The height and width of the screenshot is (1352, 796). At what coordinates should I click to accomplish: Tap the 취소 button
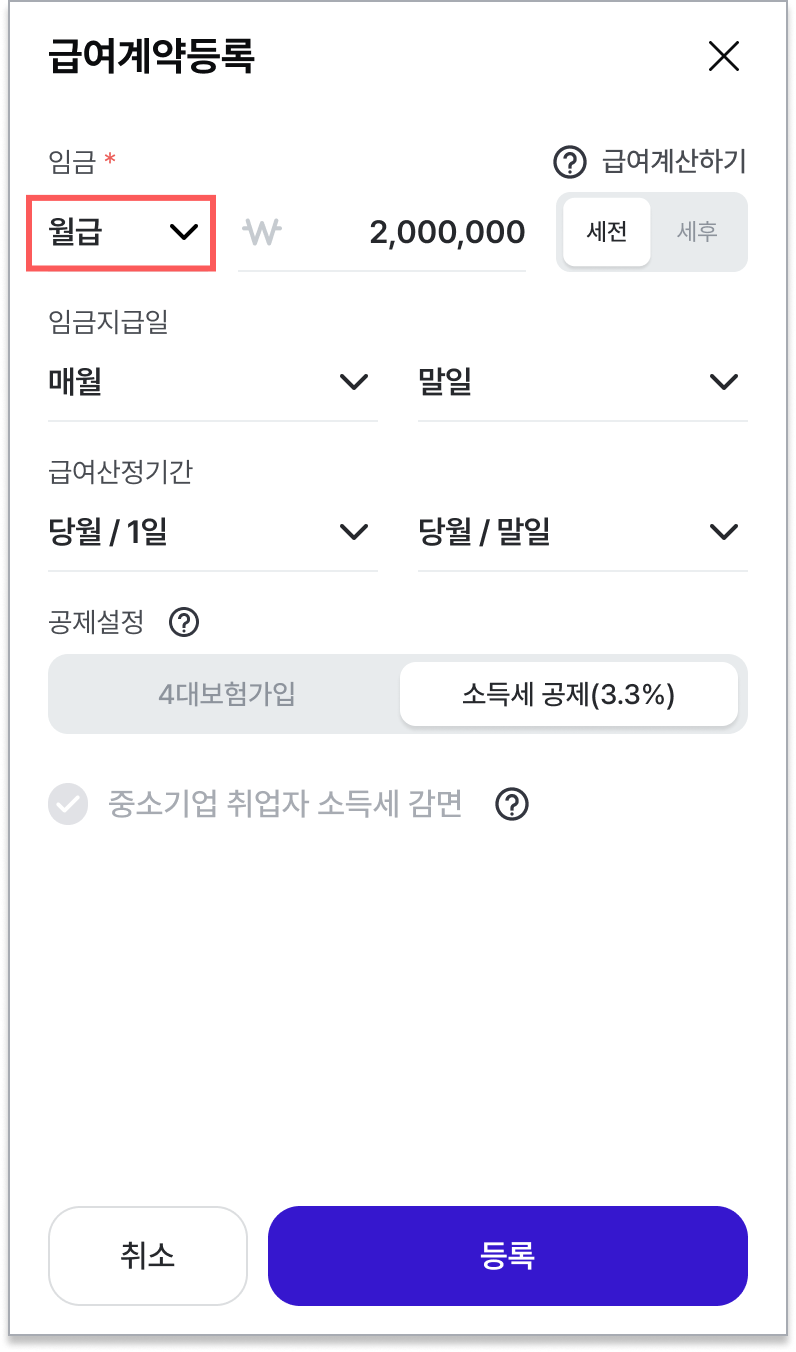click(148, 1256)
